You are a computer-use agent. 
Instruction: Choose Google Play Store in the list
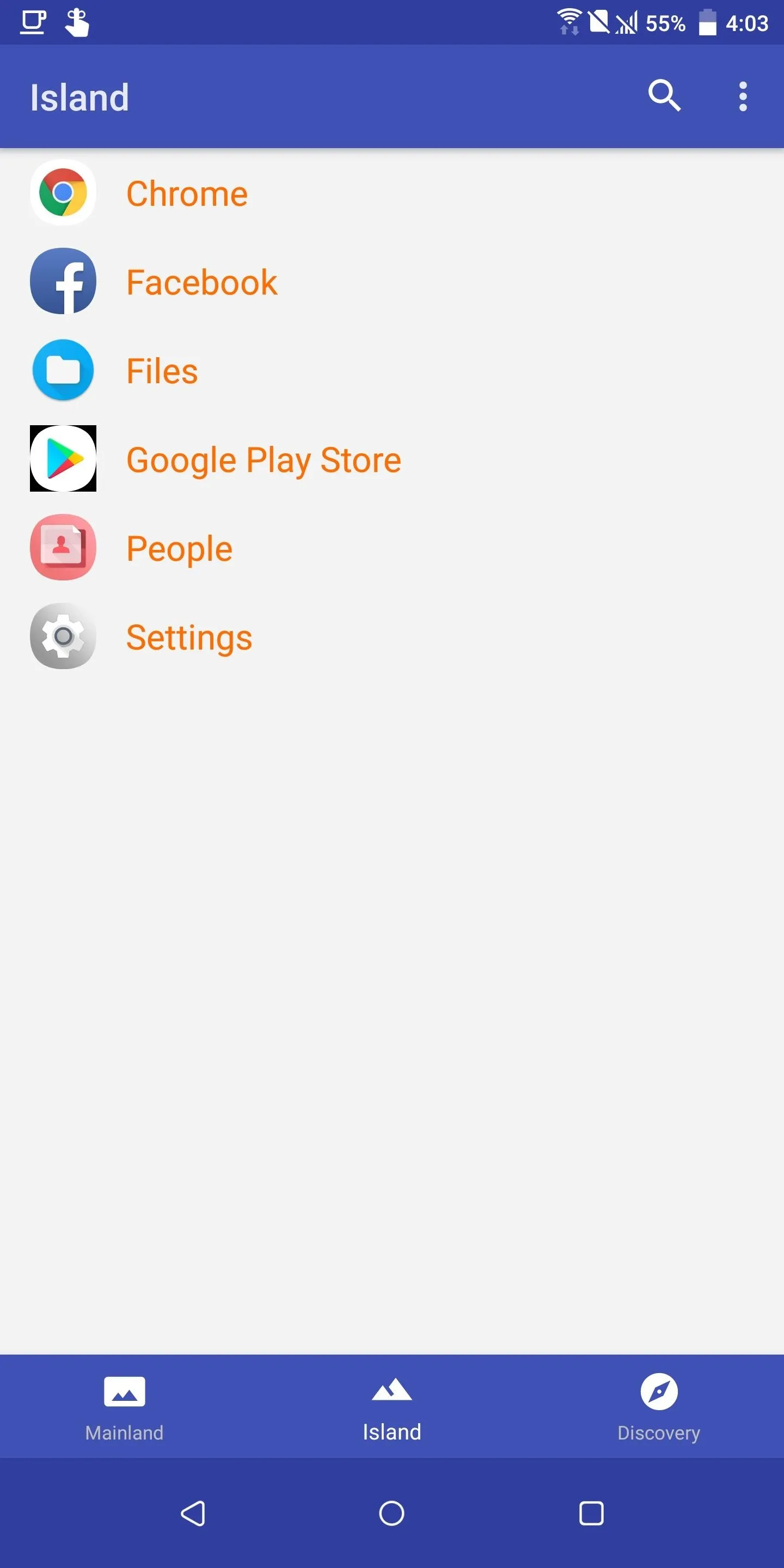pyautogui.click(x=392, y=459)
